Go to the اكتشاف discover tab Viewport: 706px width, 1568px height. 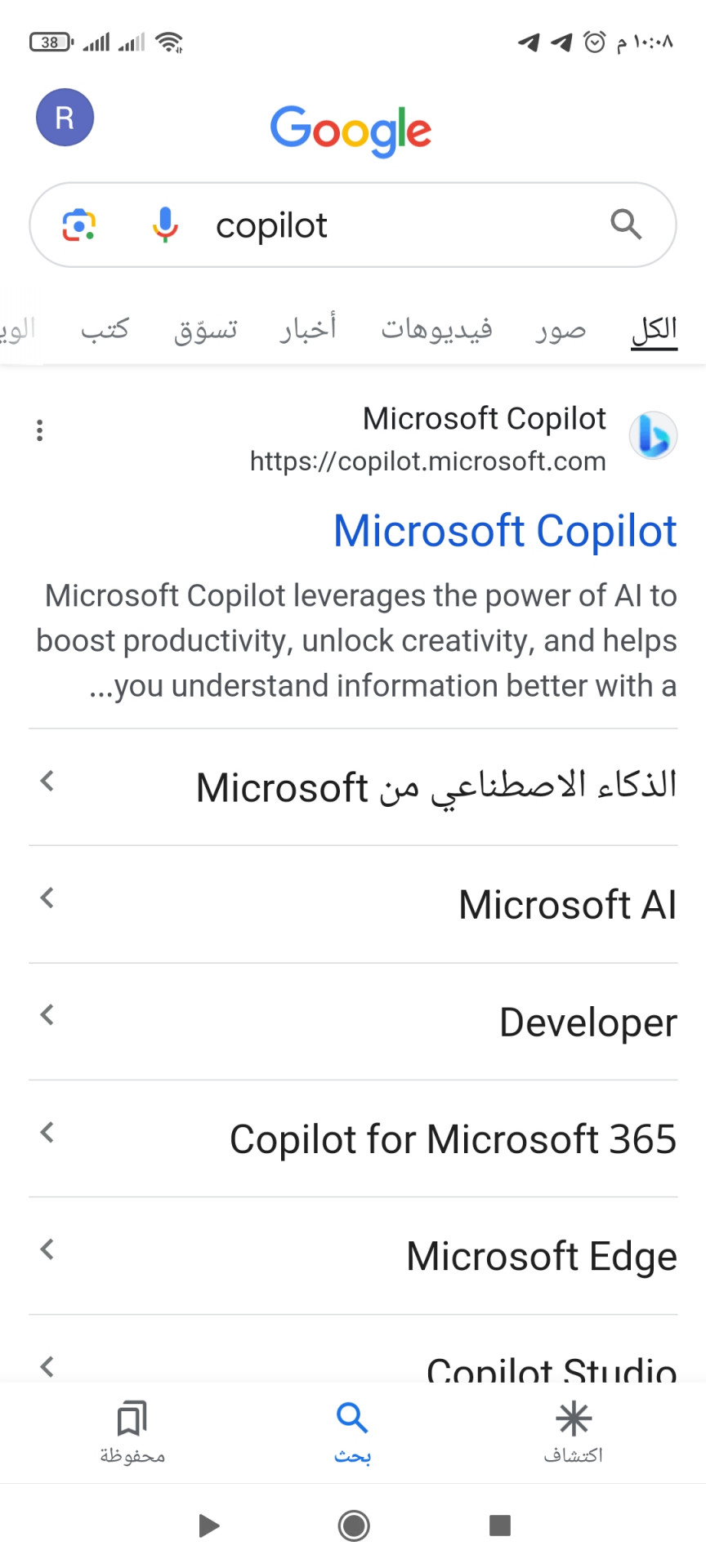574,1432
